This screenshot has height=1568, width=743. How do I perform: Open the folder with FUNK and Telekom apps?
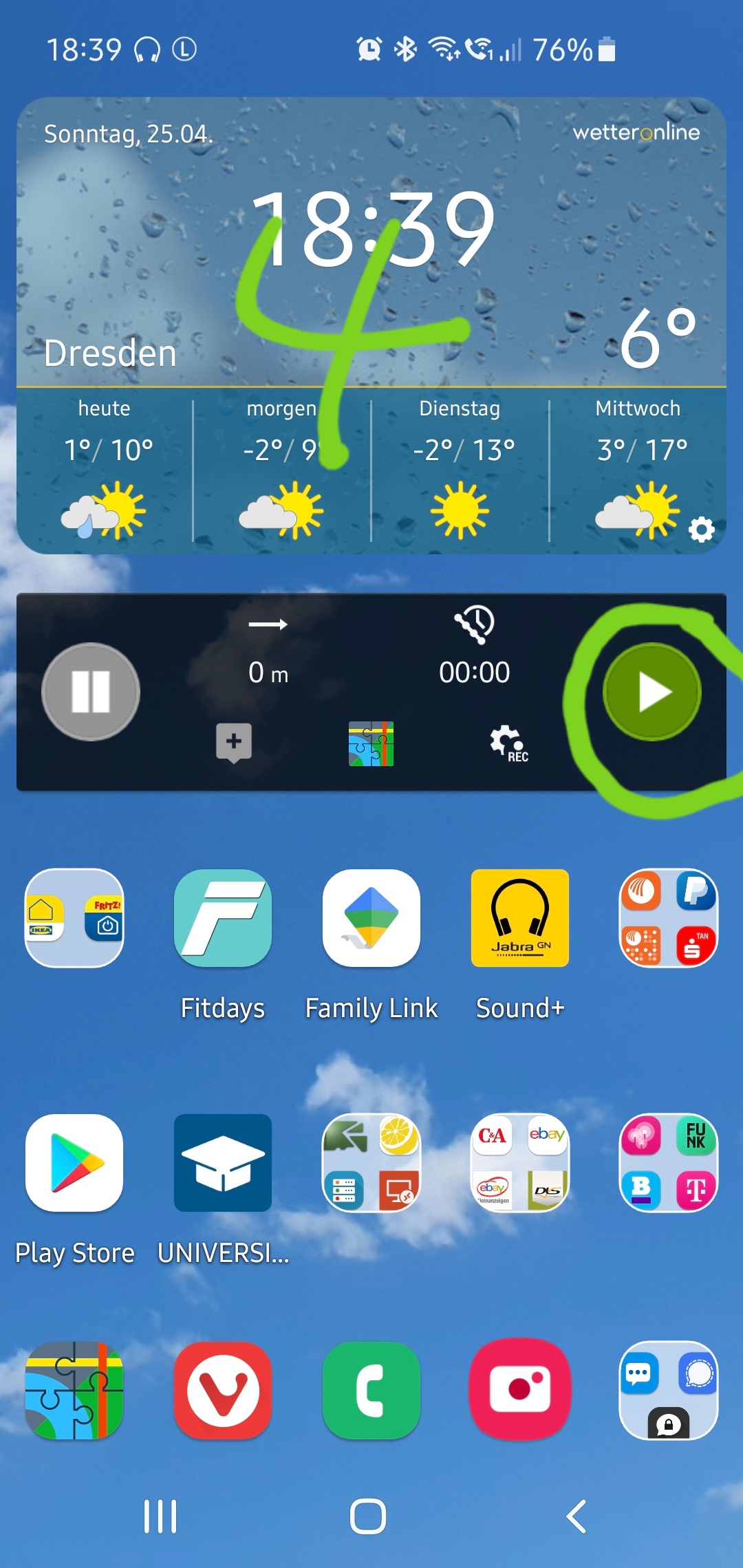click(669, 1163)
